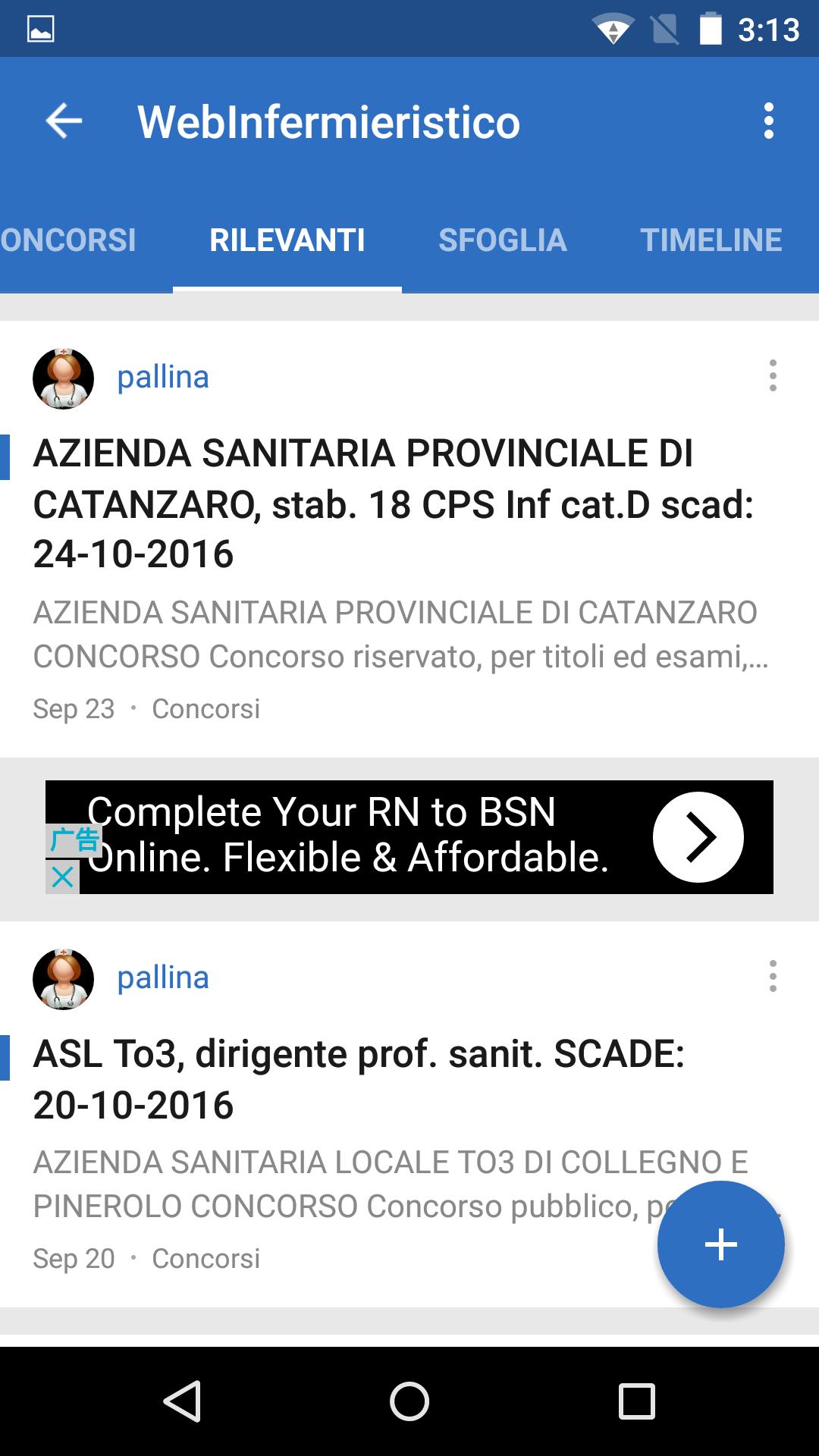The width and height of the screenshot is (819, 1456).
Task: Go back using the app bar arrow
Action: point(64,121)
